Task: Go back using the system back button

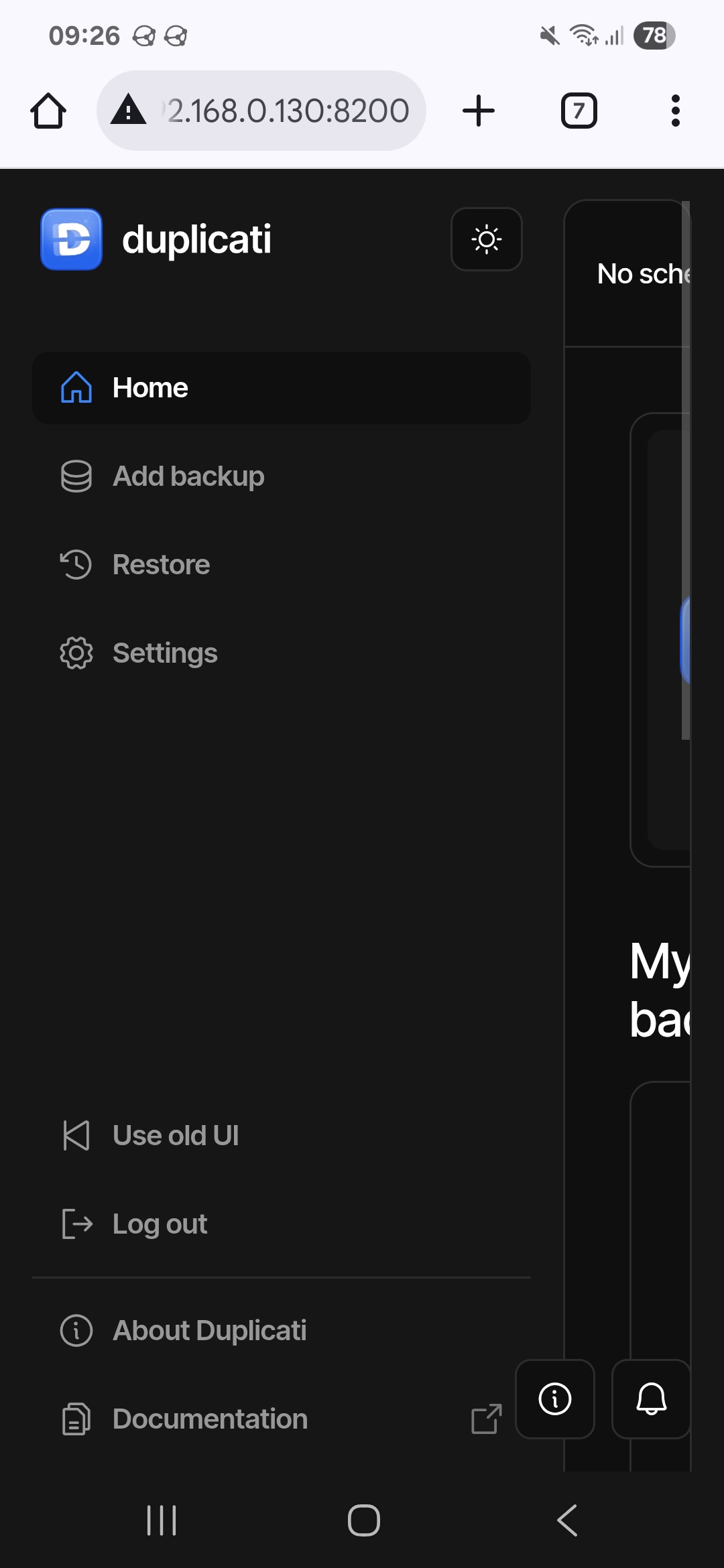Action: 567,1520
